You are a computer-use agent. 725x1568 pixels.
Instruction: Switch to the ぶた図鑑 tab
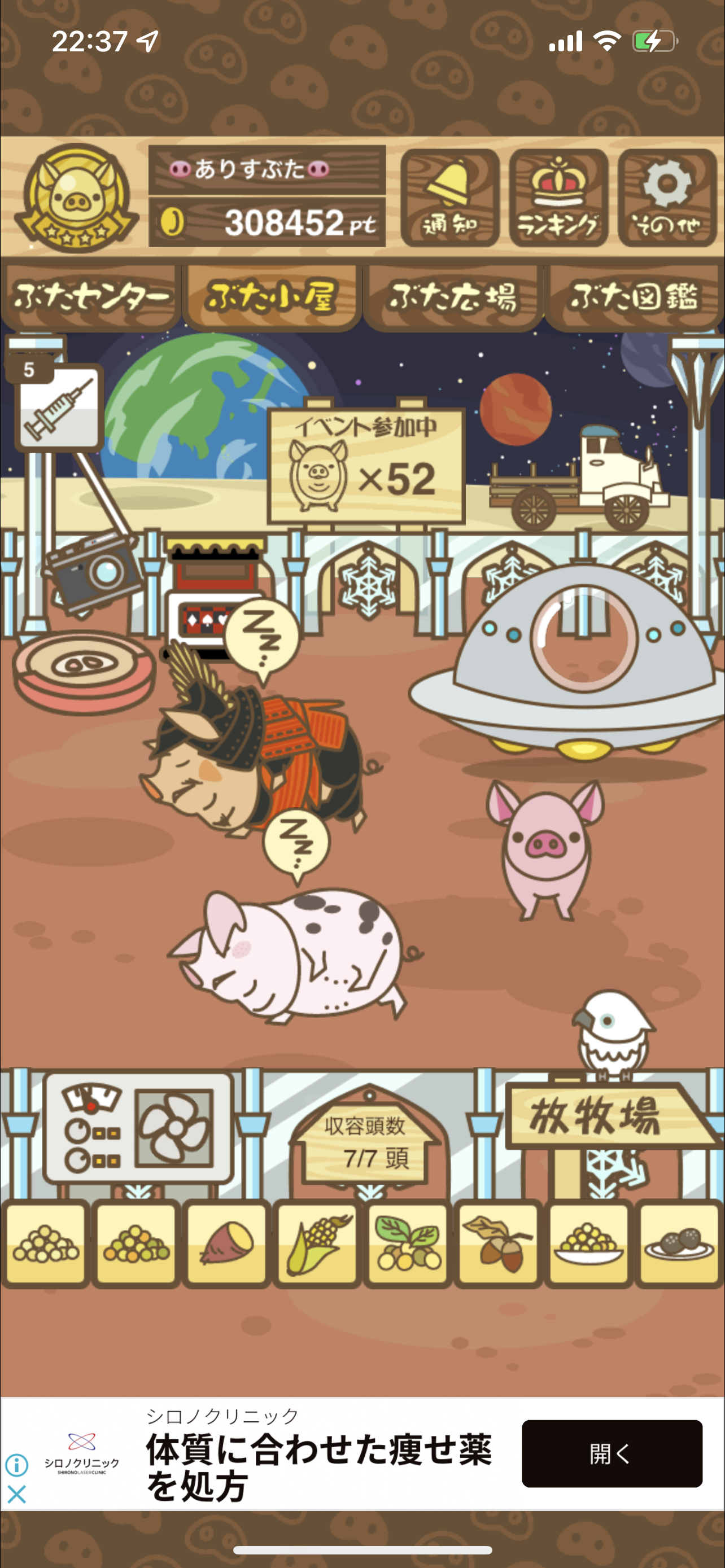(634, 297)
